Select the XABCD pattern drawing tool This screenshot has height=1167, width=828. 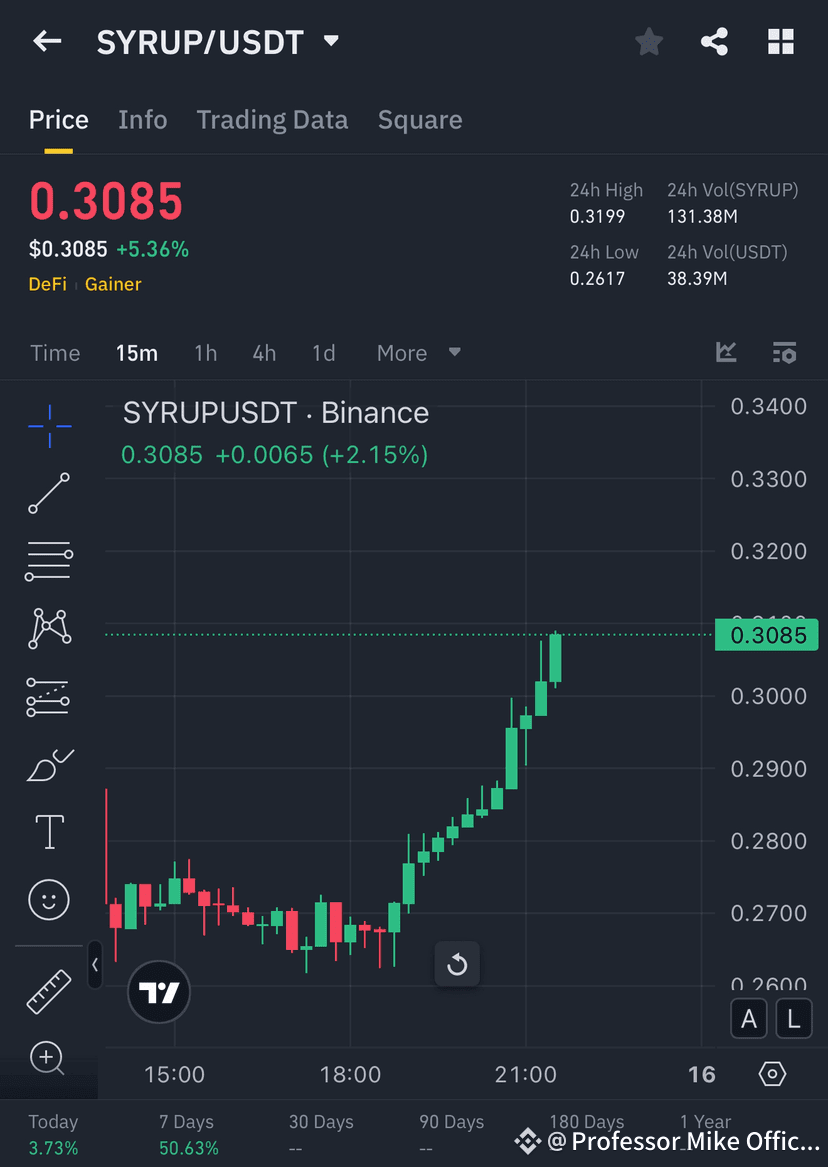[48, 628]
